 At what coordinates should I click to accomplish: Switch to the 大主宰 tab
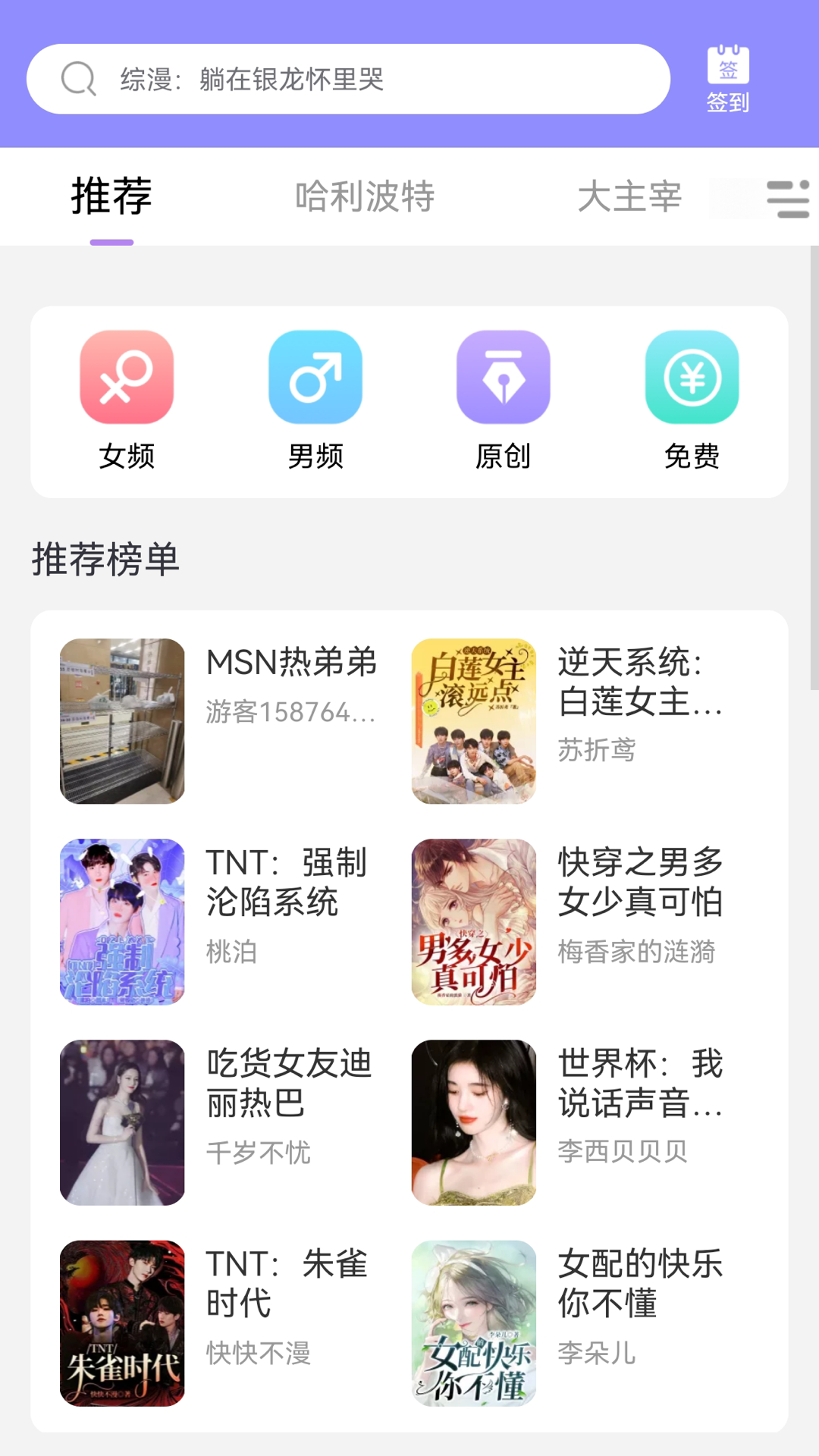pos(629,196)
